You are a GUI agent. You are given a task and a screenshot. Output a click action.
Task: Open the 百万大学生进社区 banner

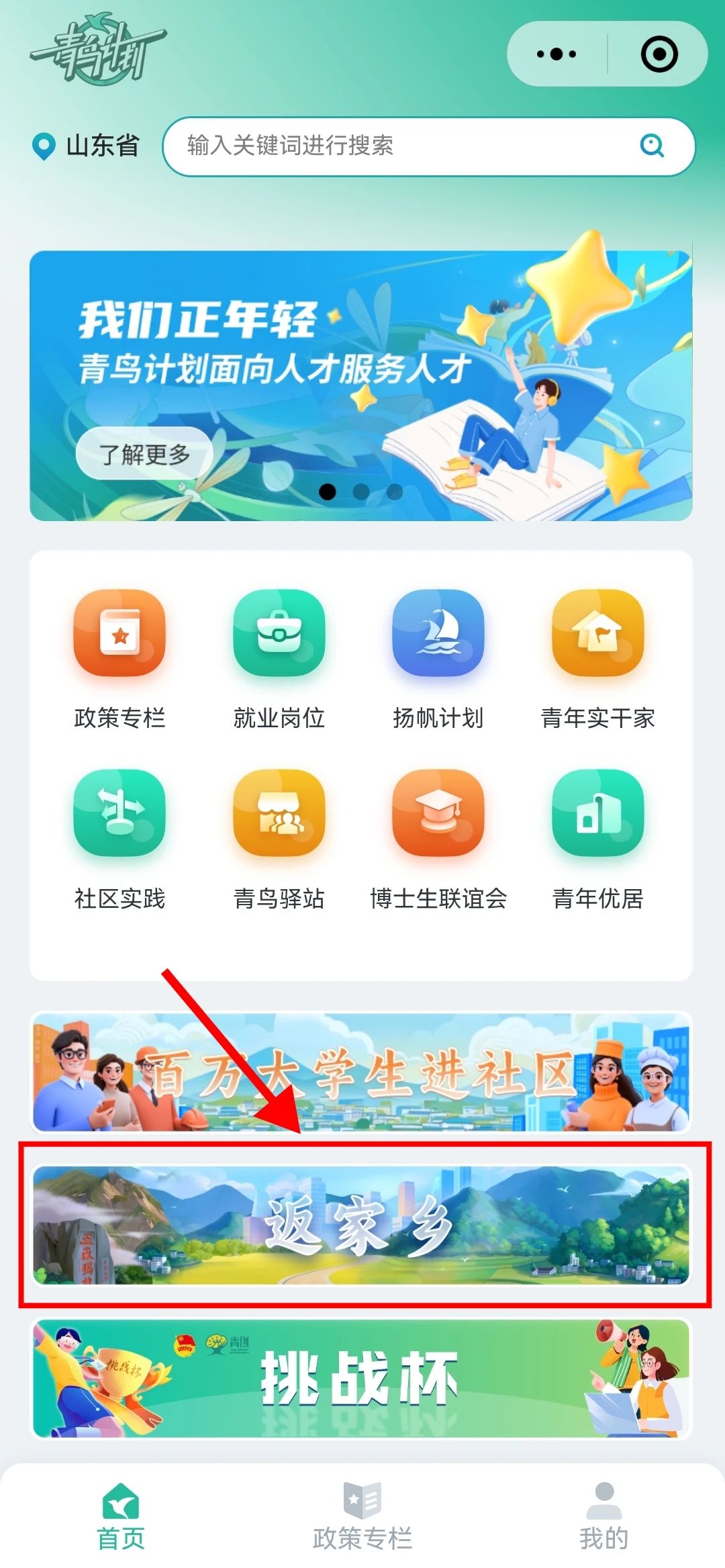tap(361, 1072)
